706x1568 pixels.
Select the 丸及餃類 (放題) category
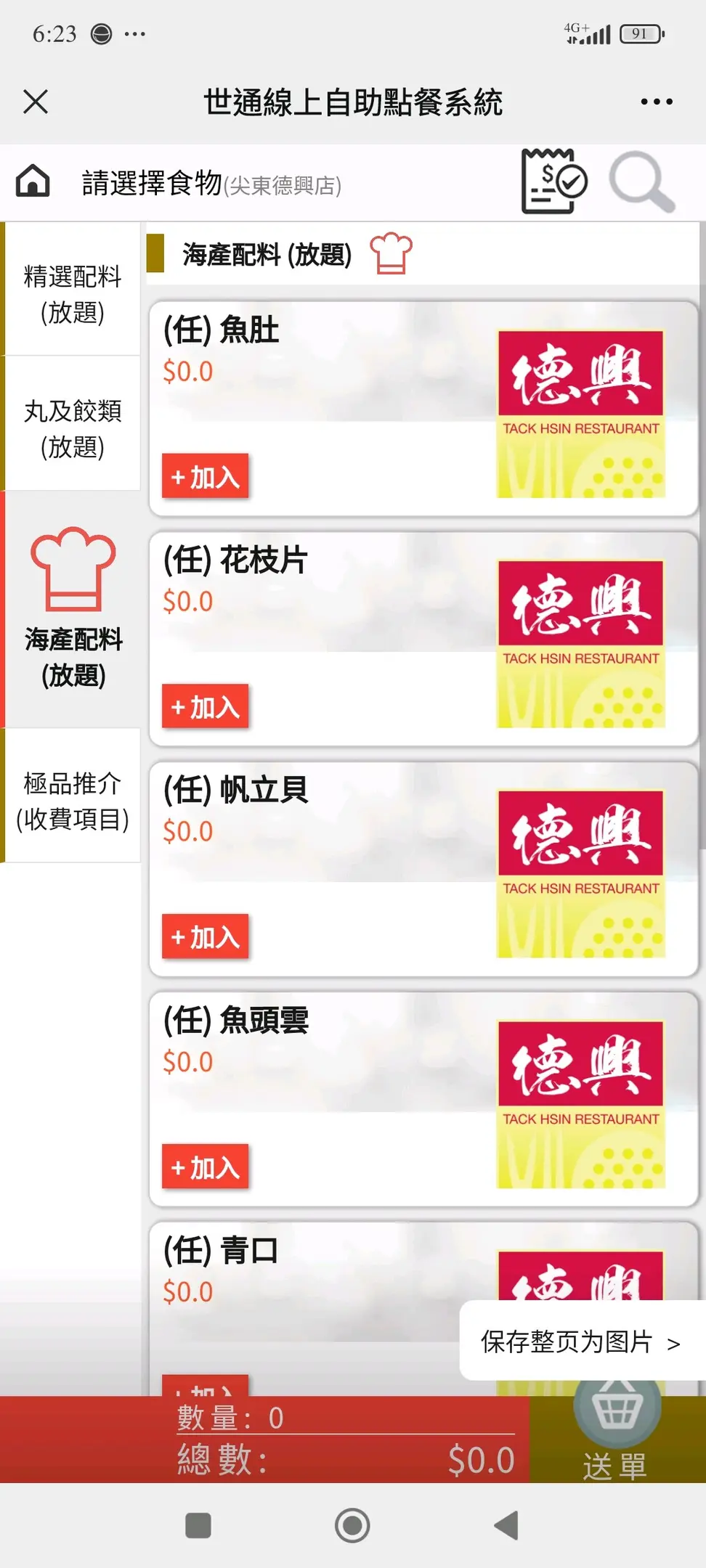(x=73, y=428)
